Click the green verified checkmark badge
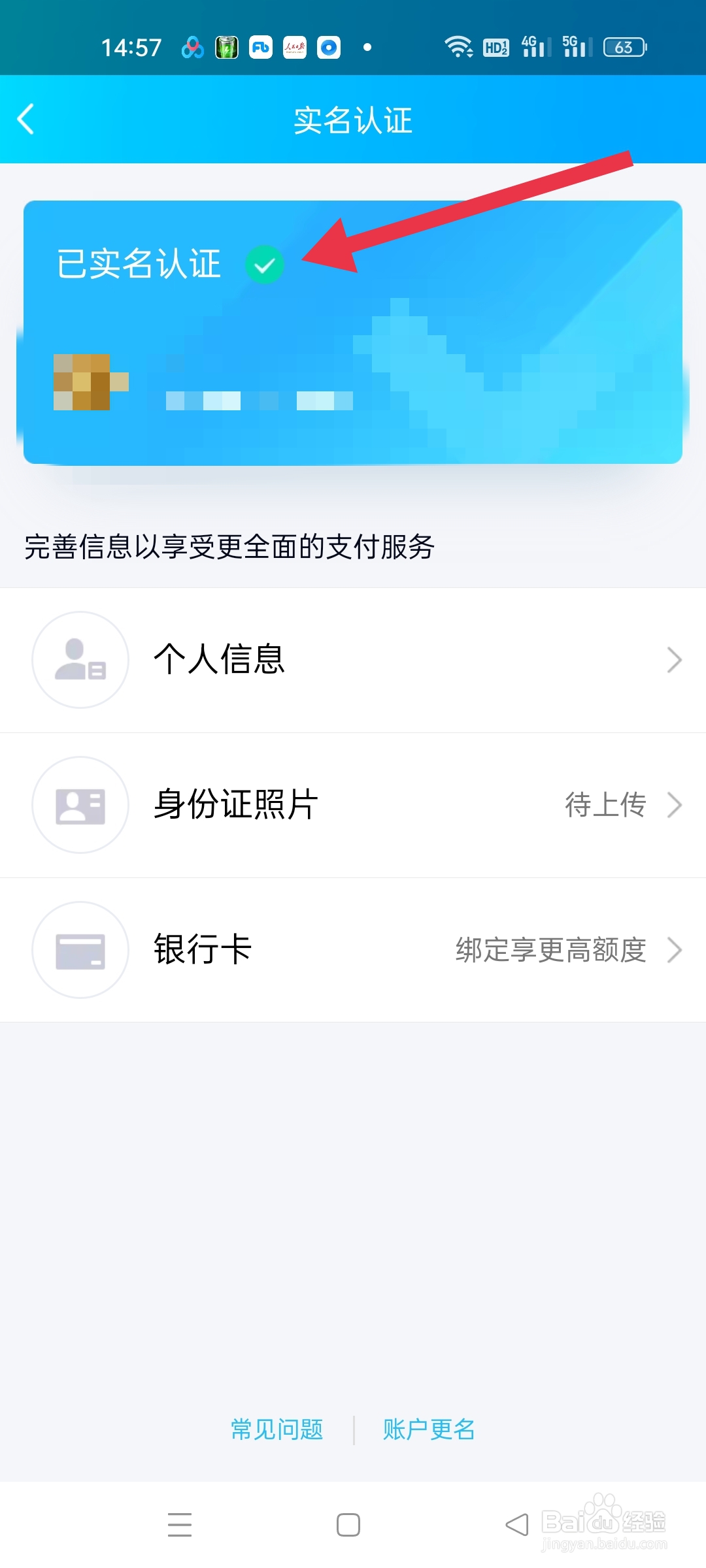 tap(265, 265)
